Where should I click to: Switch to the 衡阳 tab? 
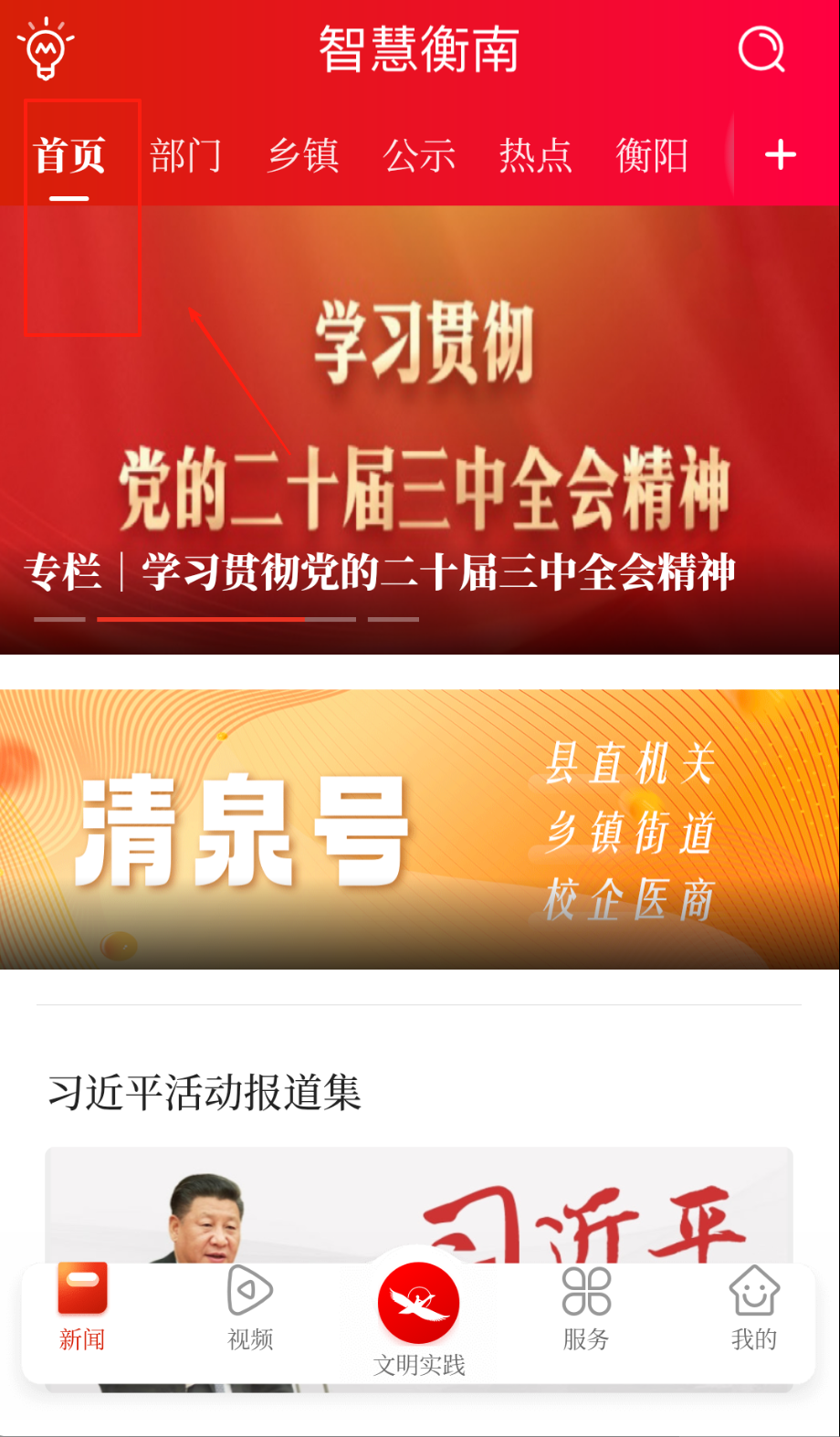pyautogui.click(x=651, y=156)
